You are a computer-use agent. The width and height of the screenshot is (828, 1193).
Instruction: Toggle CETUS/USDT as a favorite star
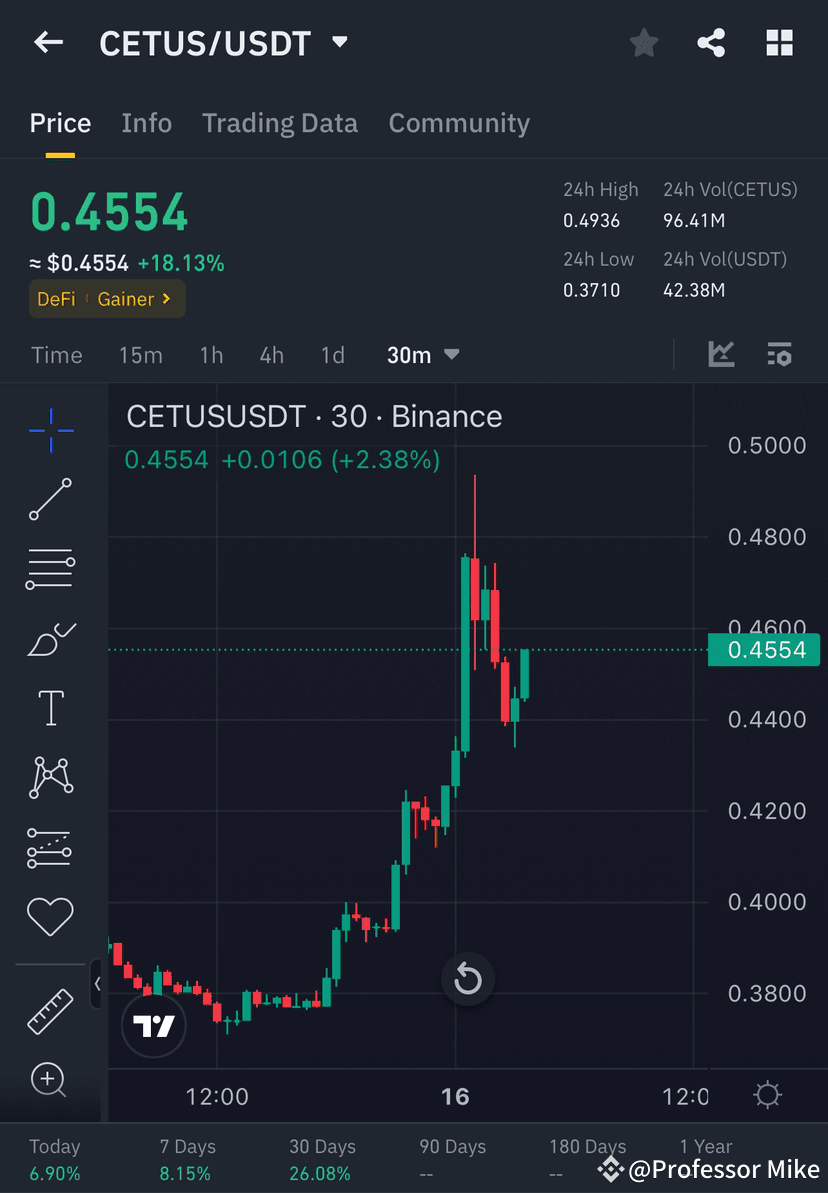pyautogui.click(x=643, y=42)
